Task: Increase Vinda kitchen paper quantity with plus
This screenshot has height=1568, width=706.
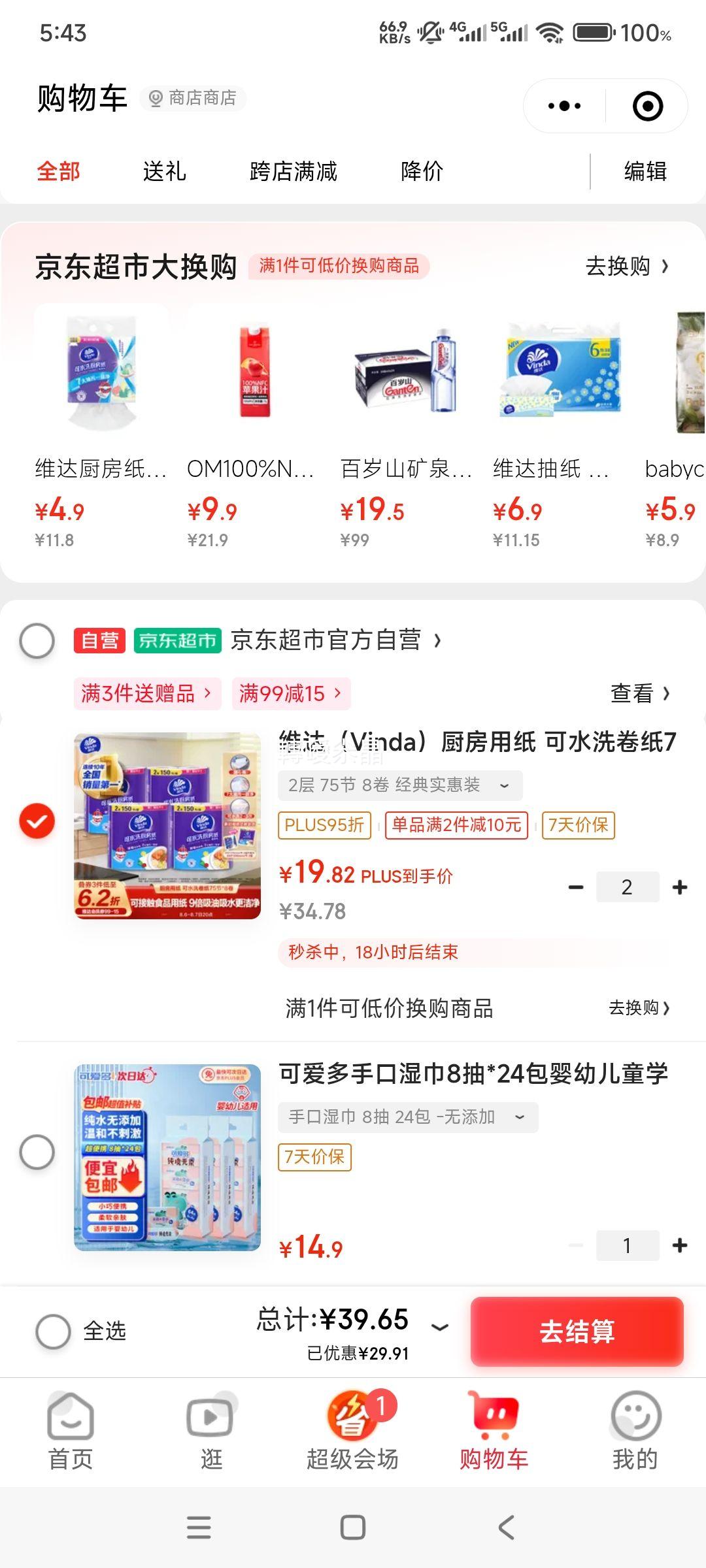Action: pos(678,887)
